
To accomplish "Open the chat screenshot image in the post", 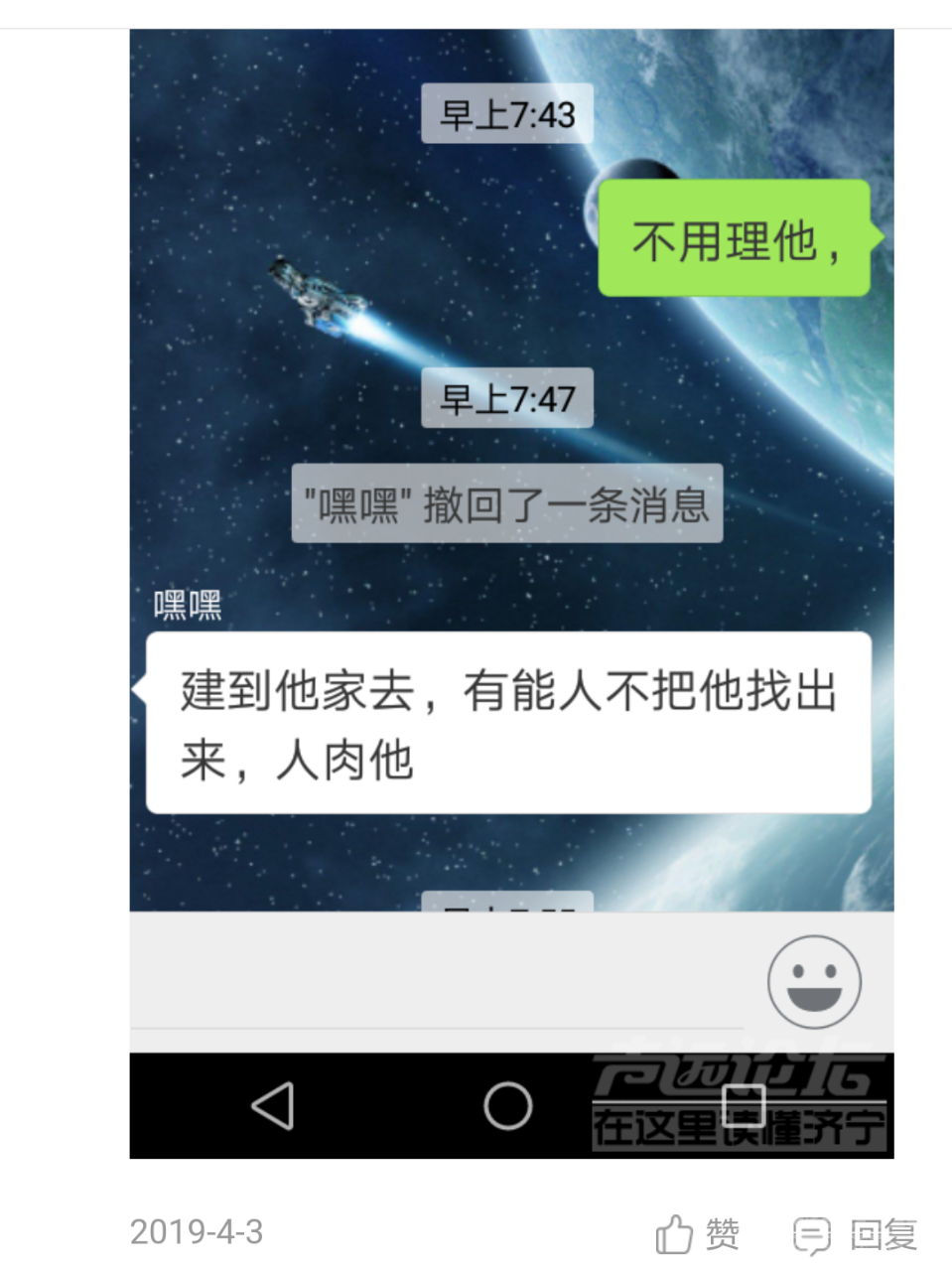I will [511, 593].
